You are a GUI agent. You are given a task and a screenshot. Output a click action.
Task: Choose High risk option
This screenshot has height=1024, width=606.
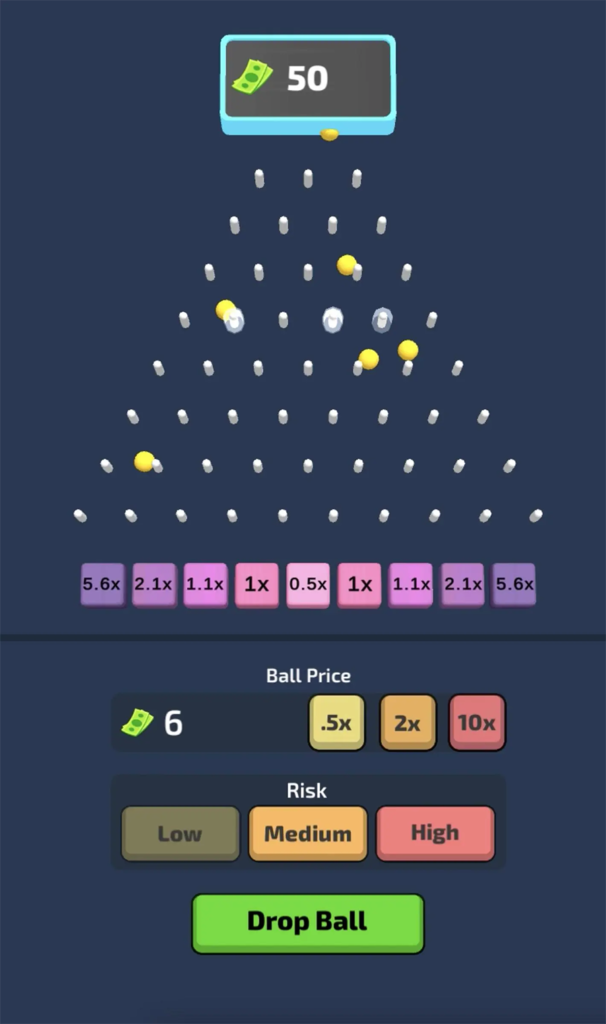coord(435,833)
